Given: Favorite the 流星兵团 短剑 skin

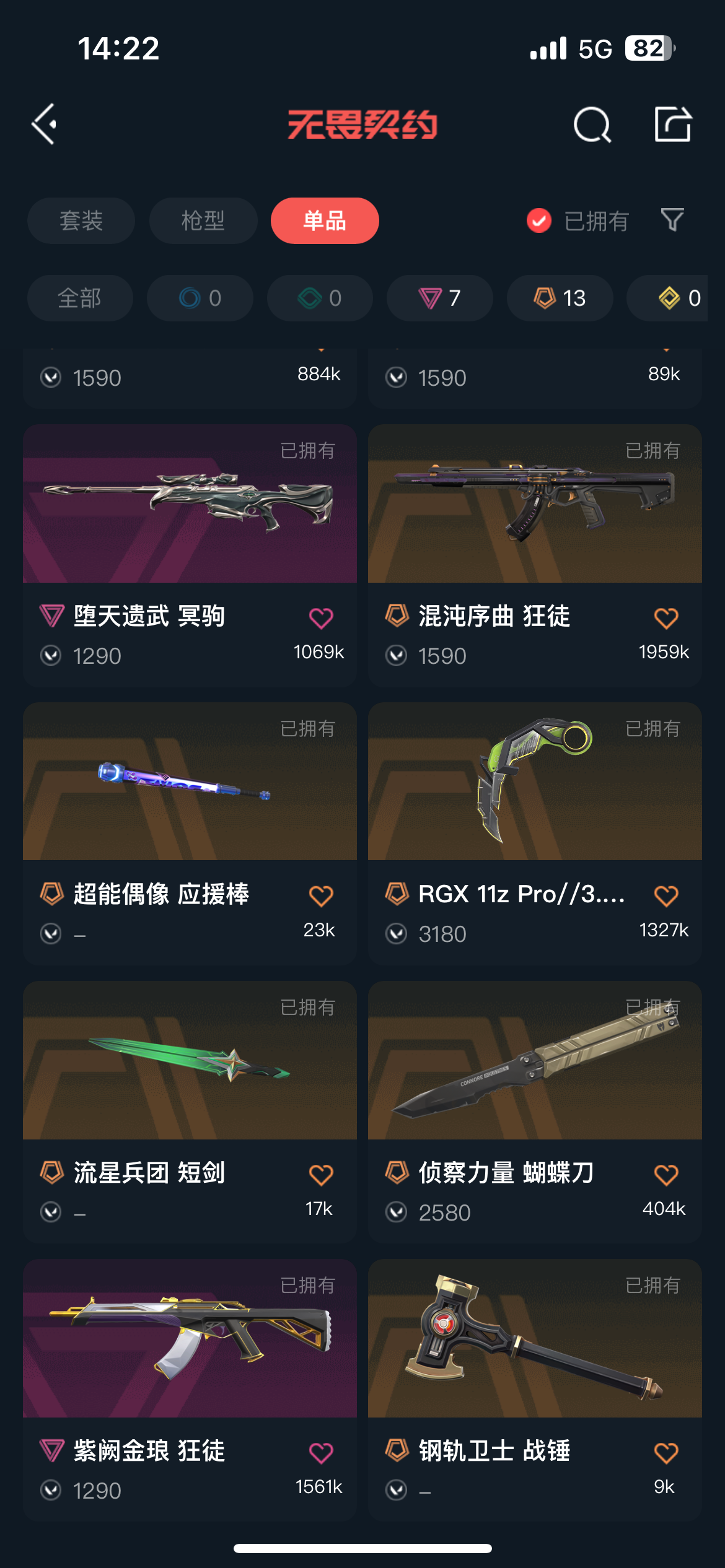Looking at the screenshot, I should (x=321, y=1174).
